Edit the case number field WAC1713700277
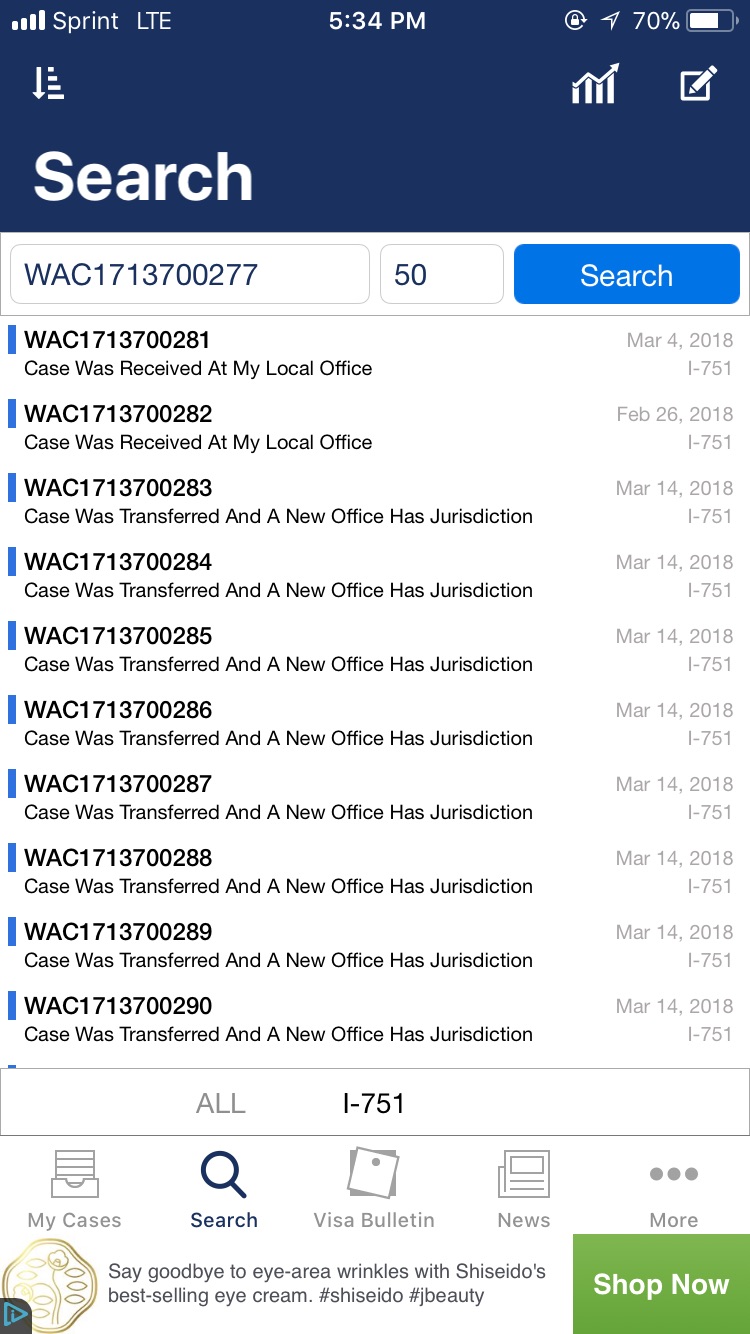The image size is (750, 1334). 190,275
